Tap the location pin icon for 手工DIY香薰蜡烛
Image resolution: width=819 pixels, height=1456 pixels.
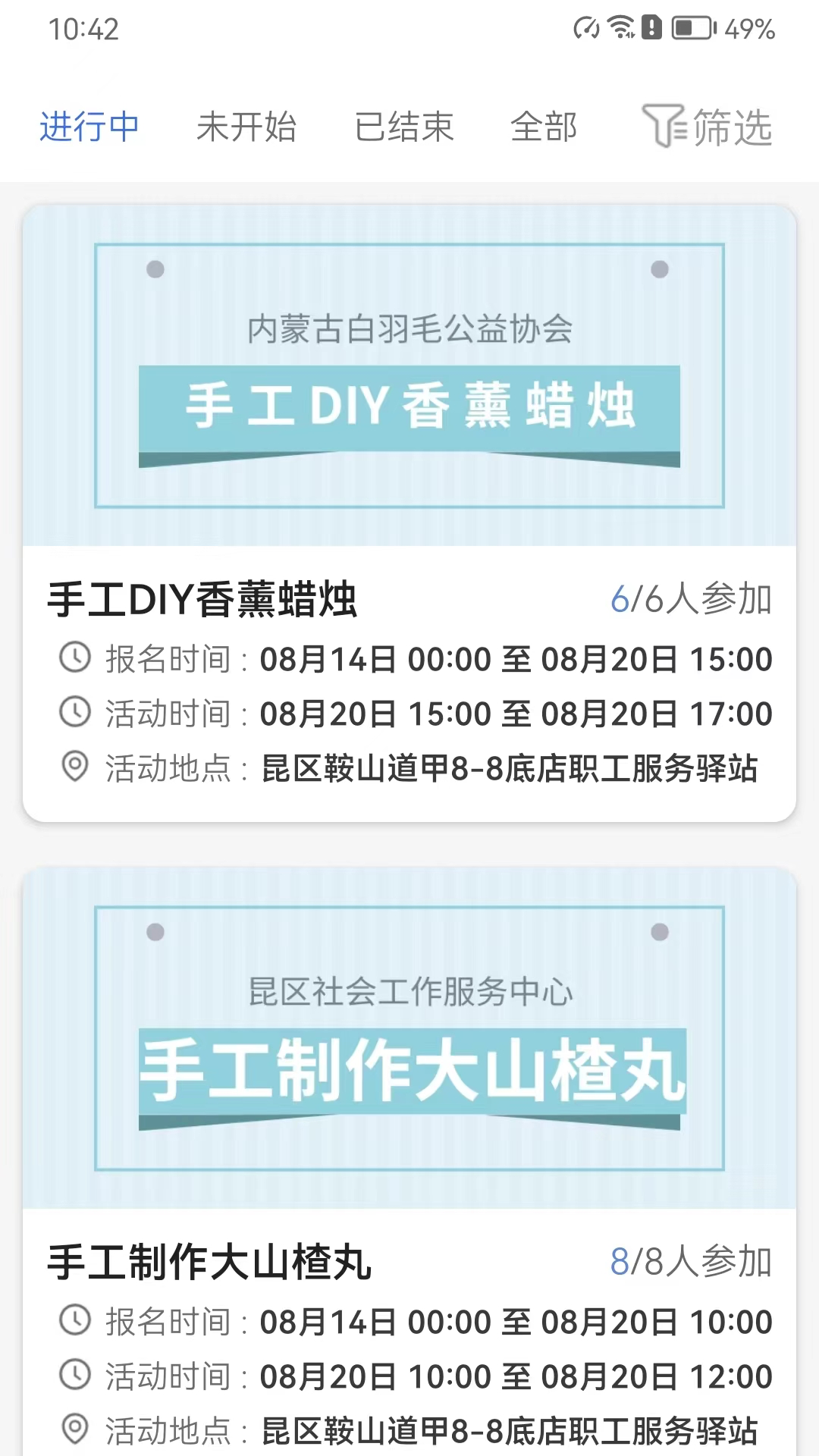(74, 767)
